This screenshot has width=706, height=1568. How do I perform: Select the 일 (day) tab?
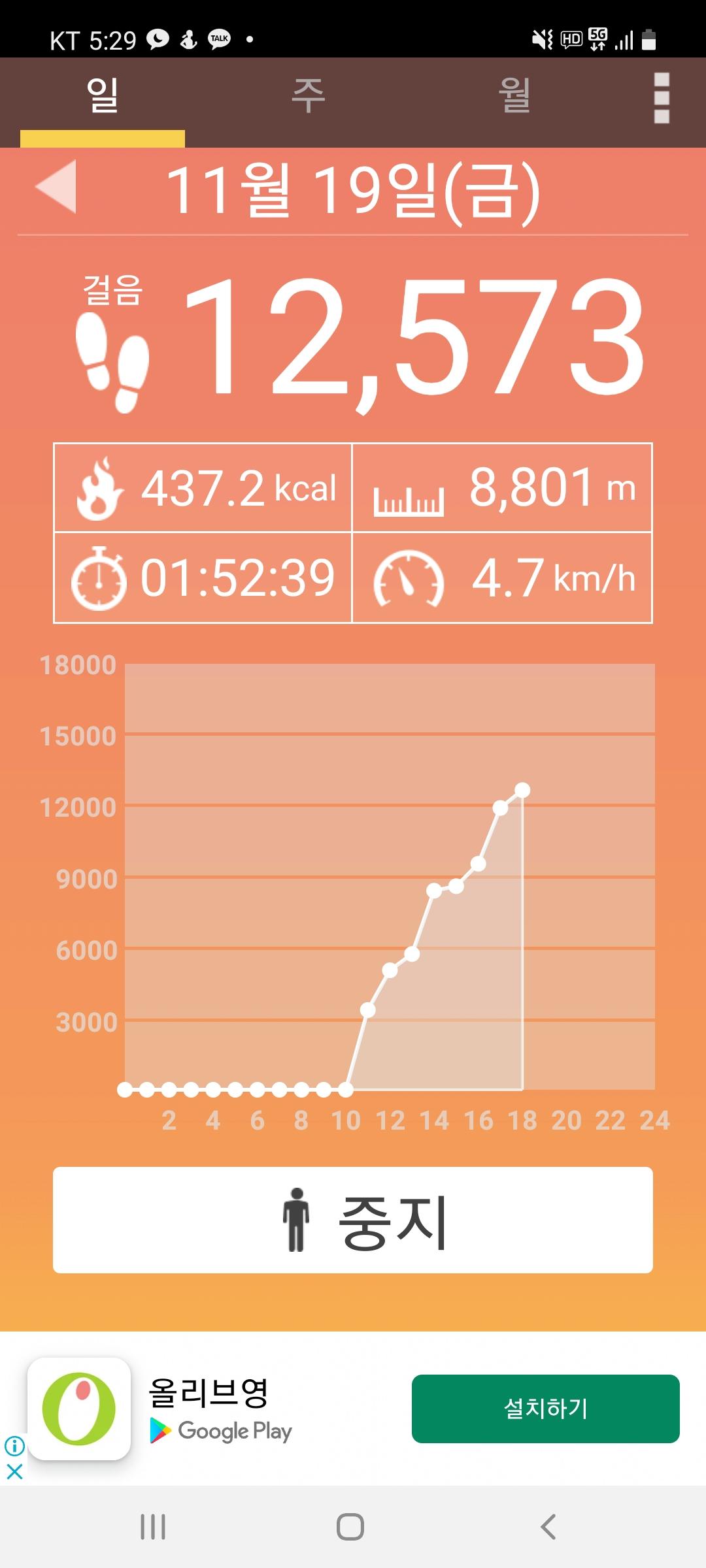(103, 97)
